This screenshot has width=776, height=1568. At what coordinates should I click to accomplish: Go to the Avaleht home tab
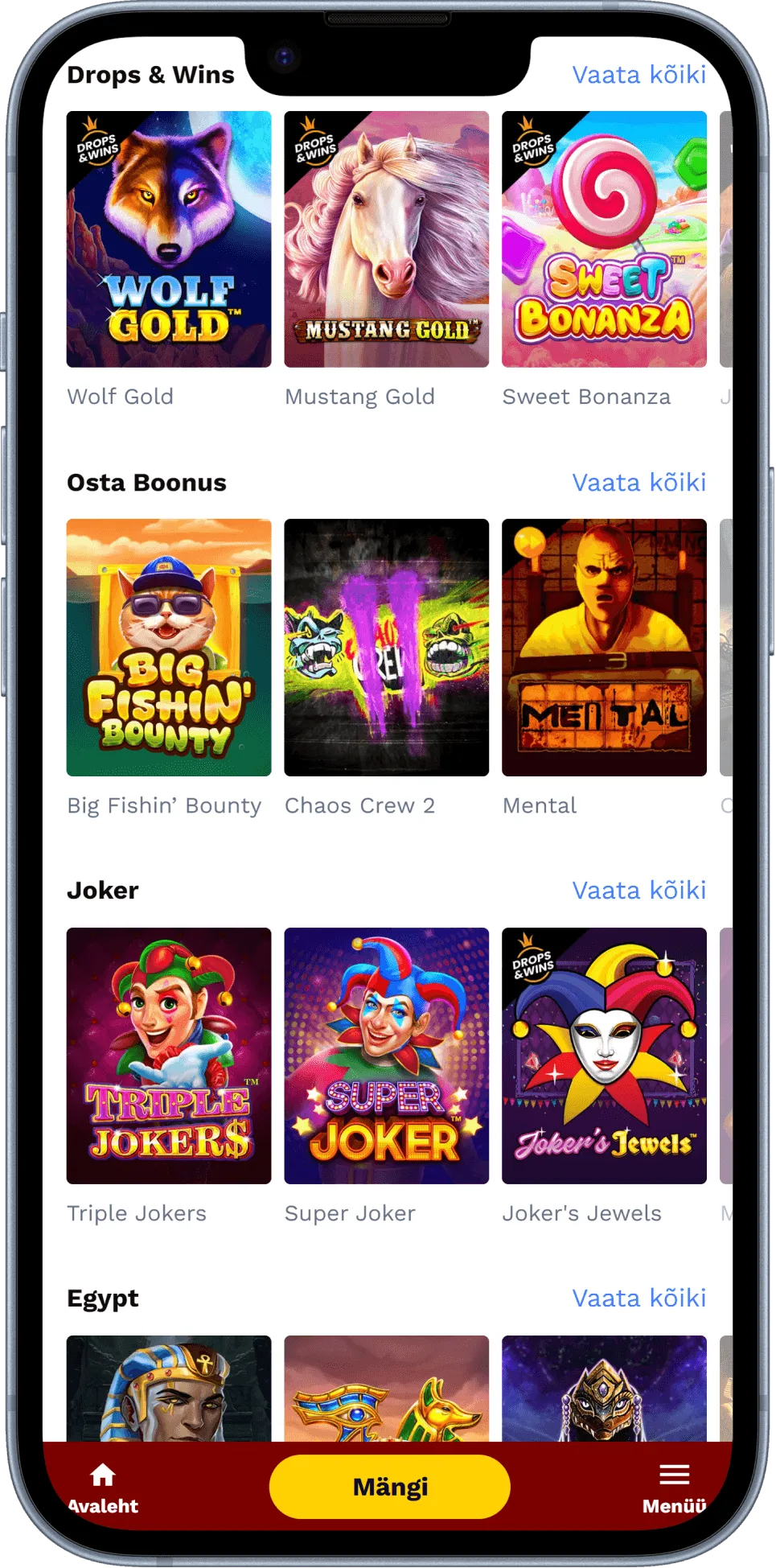103,1488
